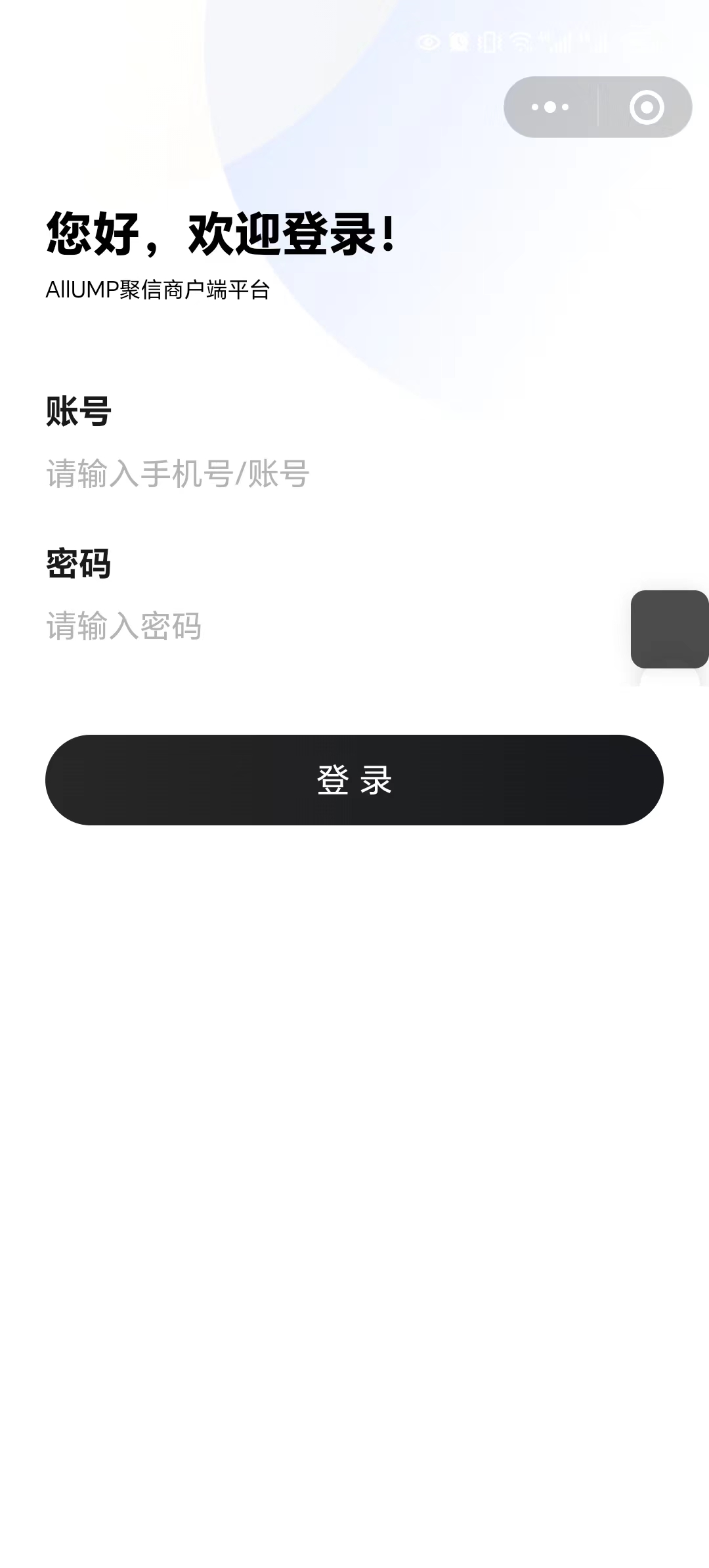Tap the first SIM signal strength icon
Image resolution: width=709 pixels, height=1568 pixels.
click(x=557, y=41)
